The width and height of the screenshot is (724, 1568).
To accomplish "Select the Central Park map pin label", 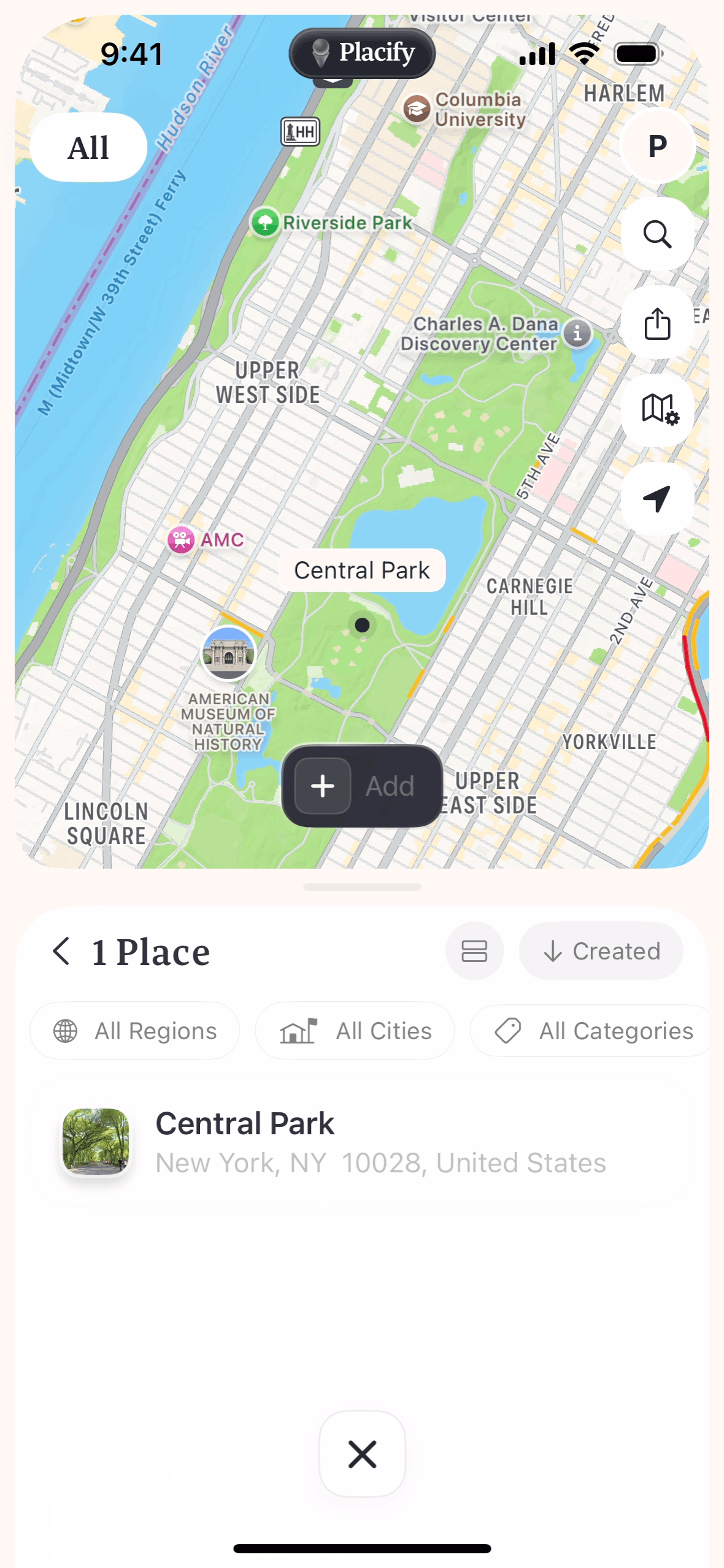I will pos(362,571).
